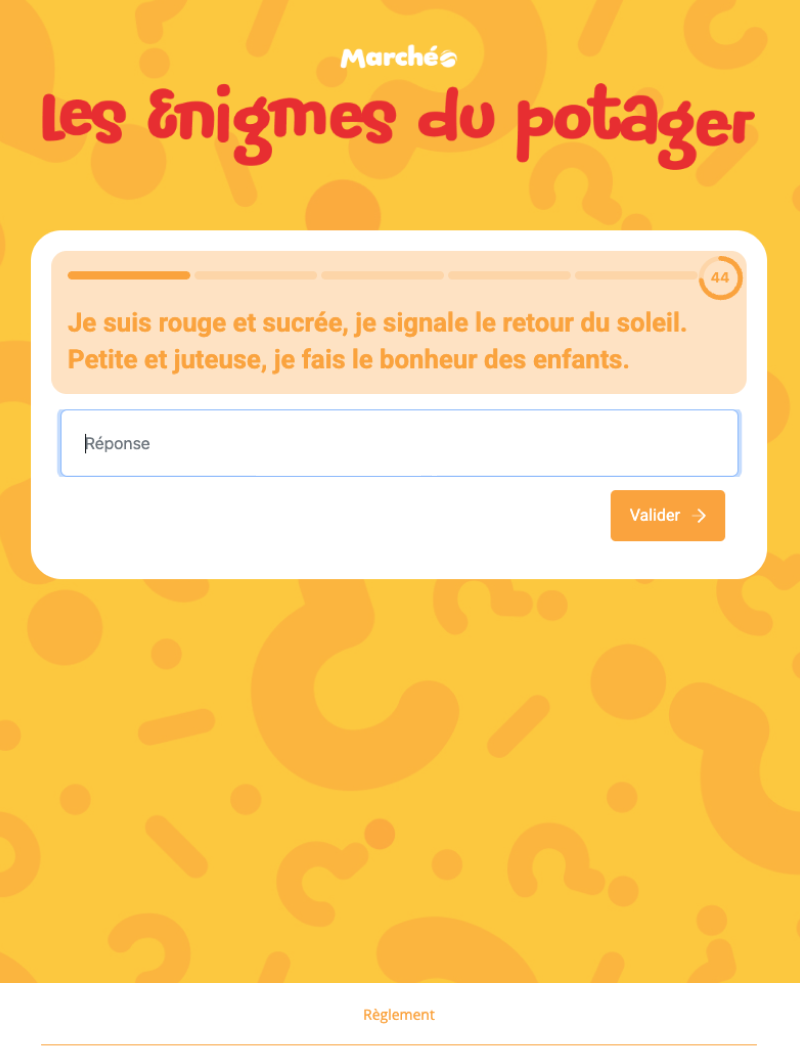Click the 44-second countdown timer circle

click(720, 276)
